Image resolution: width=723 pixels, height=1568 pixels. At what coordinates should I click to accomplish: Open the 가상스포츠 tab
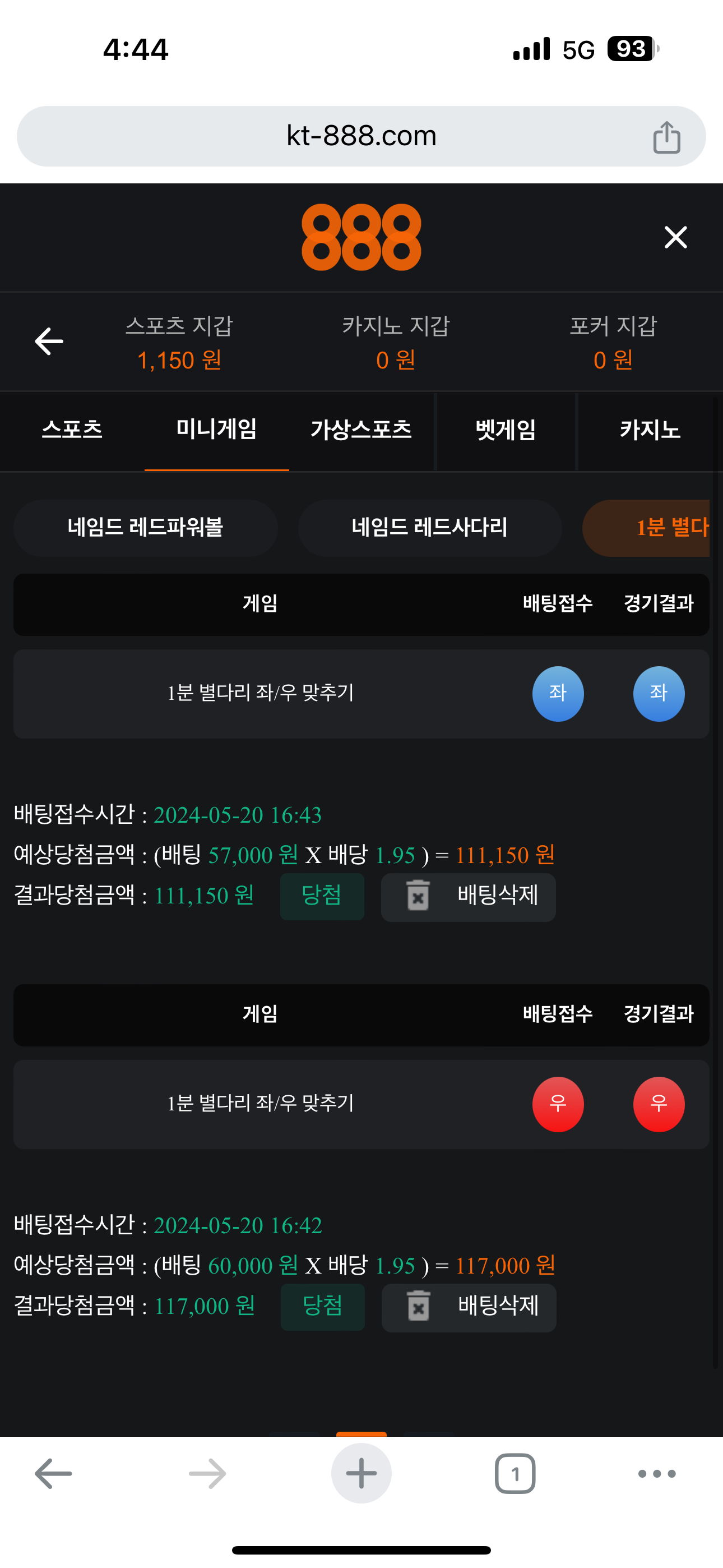(x=361, y=430)
